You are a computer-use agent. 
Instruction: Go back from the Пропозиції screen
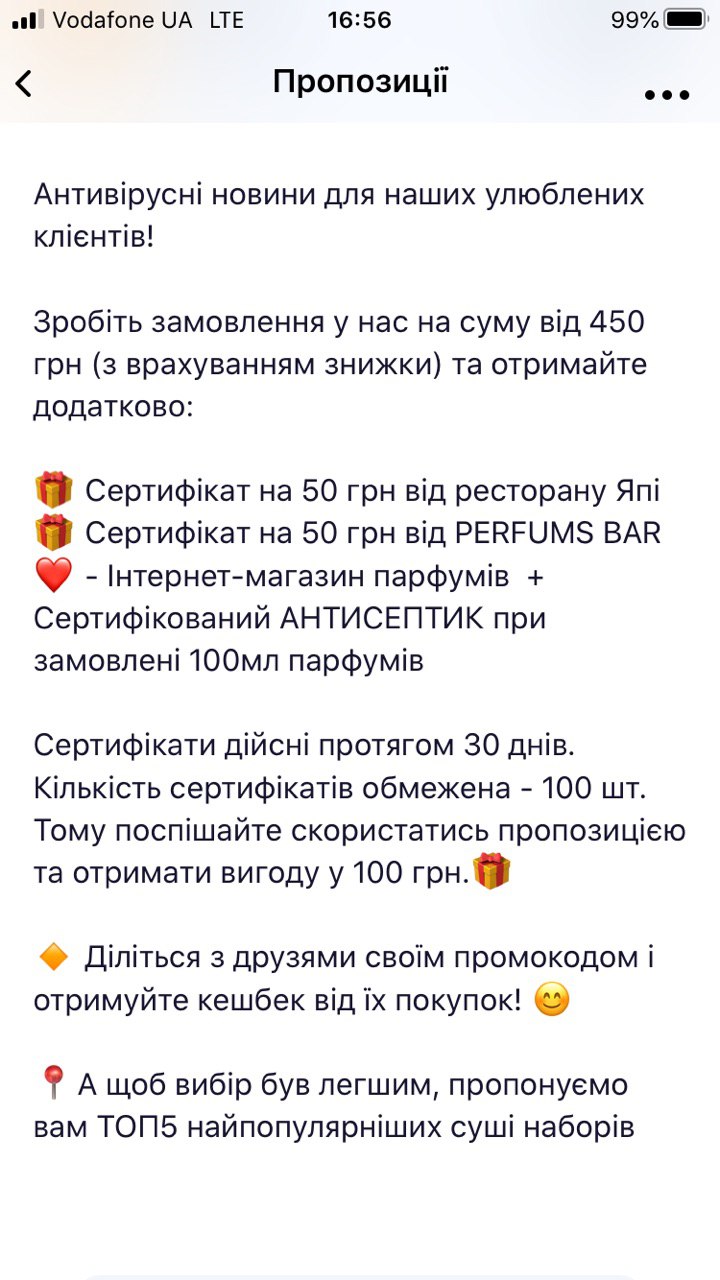point(24,84)
